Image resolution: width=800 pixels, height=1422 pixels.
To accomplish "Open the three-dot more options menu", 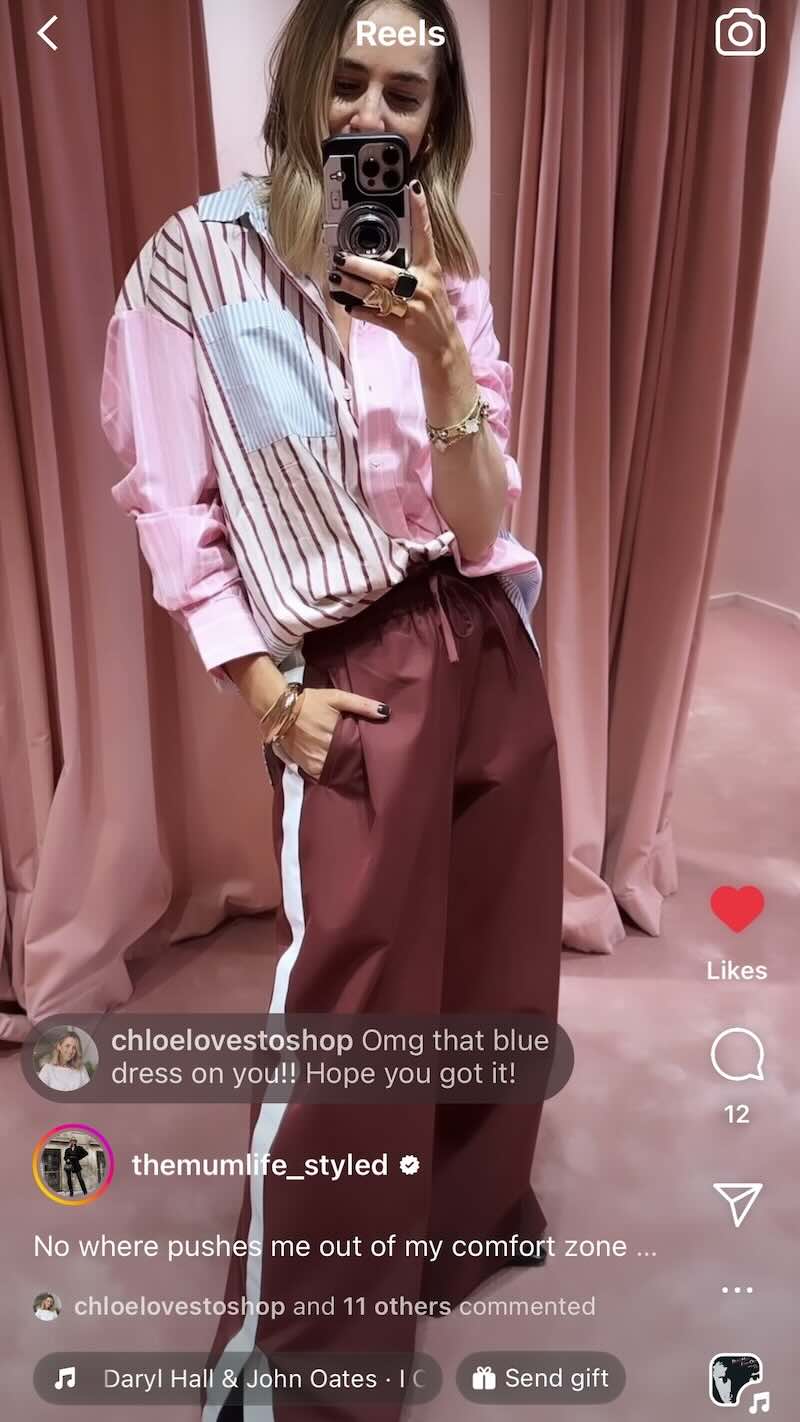I will point(737,1290).
